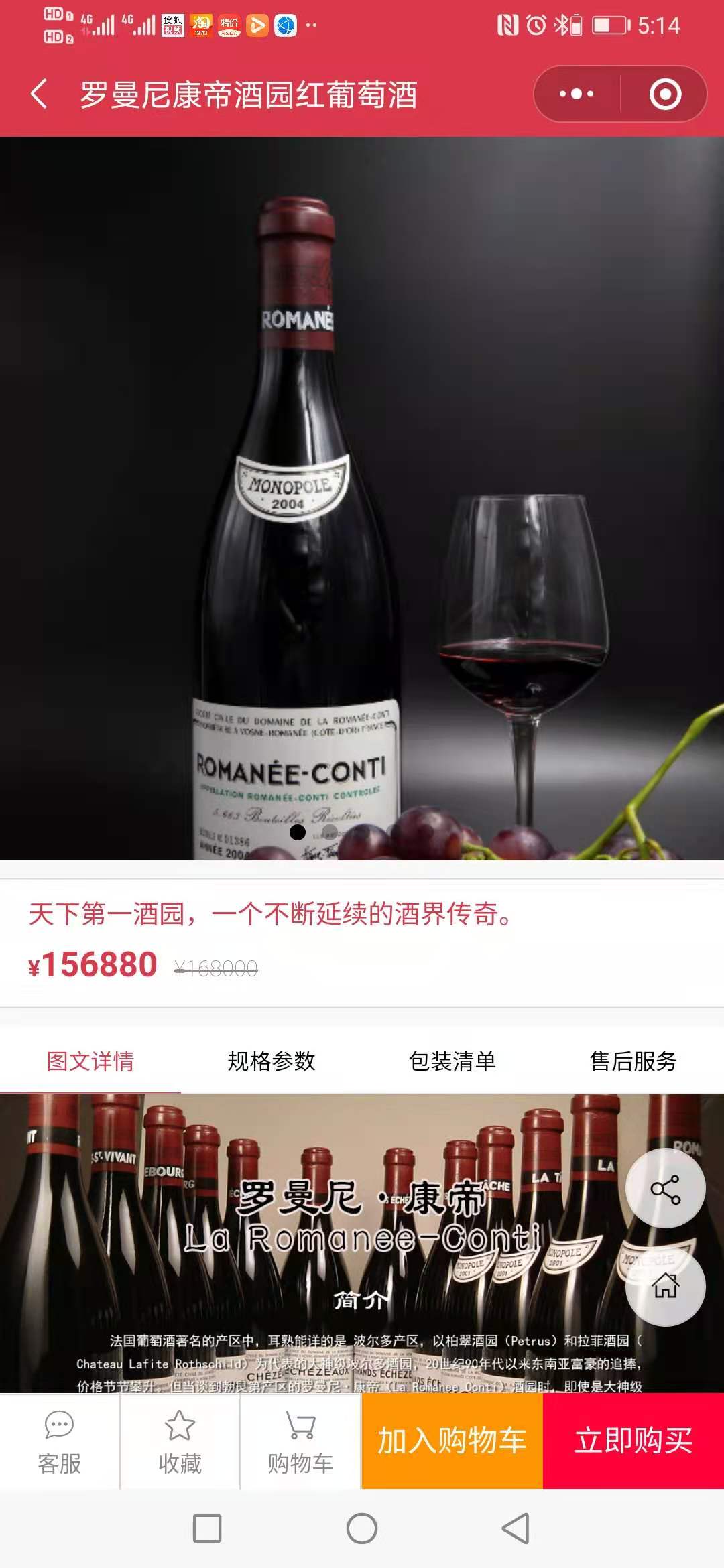Open the 包装清单 tab
The width and height of the screenshot is (724, 1568).
452,1061
